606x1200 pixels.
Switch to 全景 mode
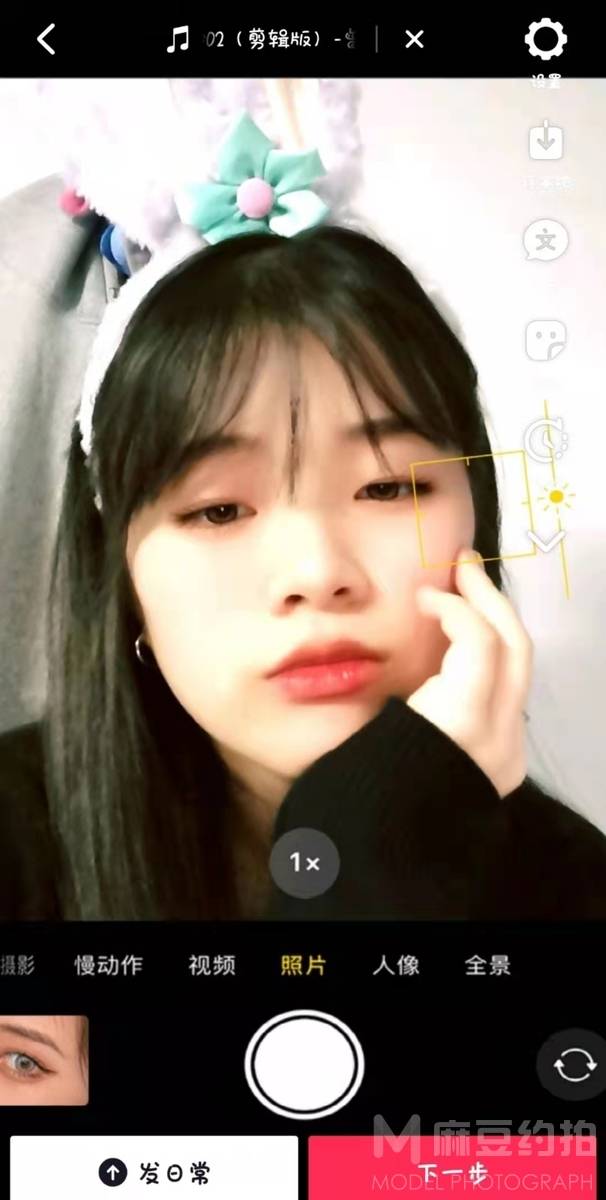coord(488,965)
